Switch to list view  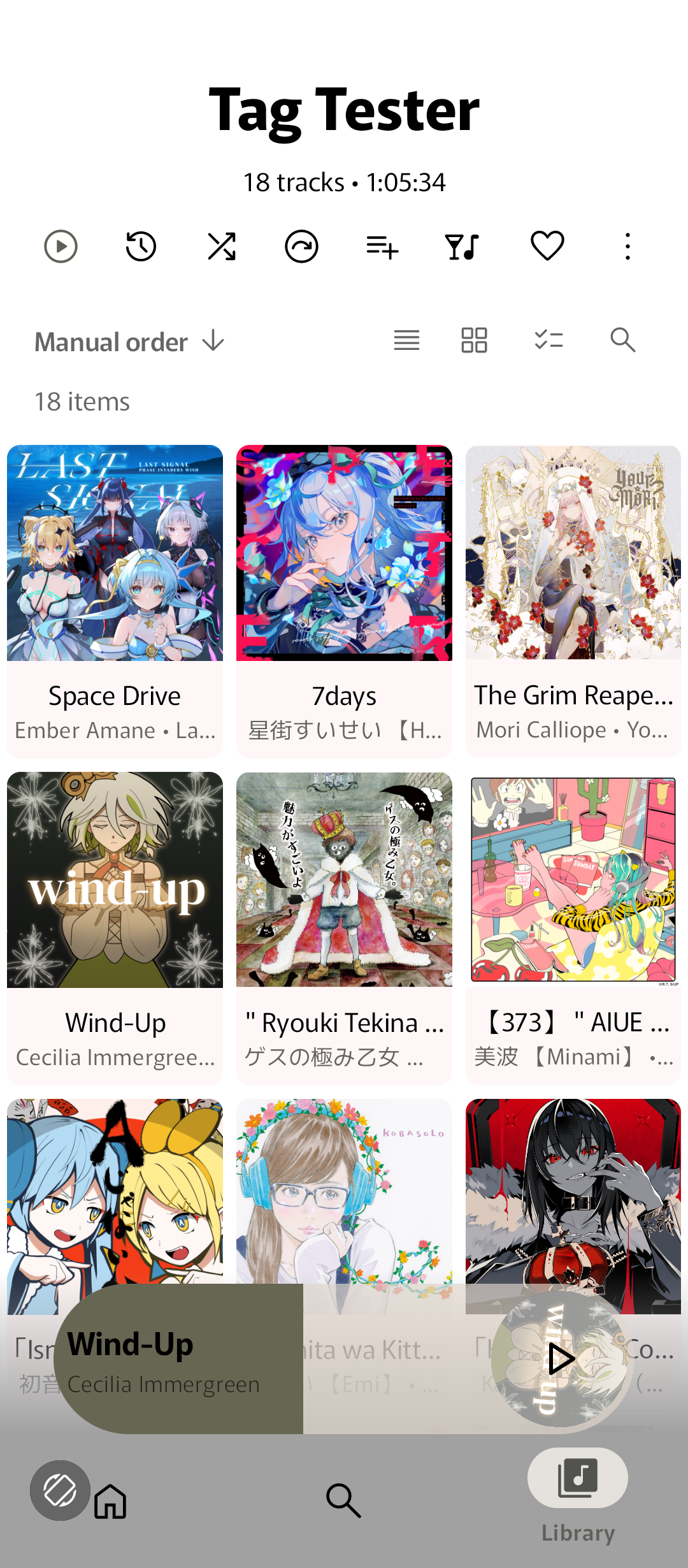click(406, 340)
